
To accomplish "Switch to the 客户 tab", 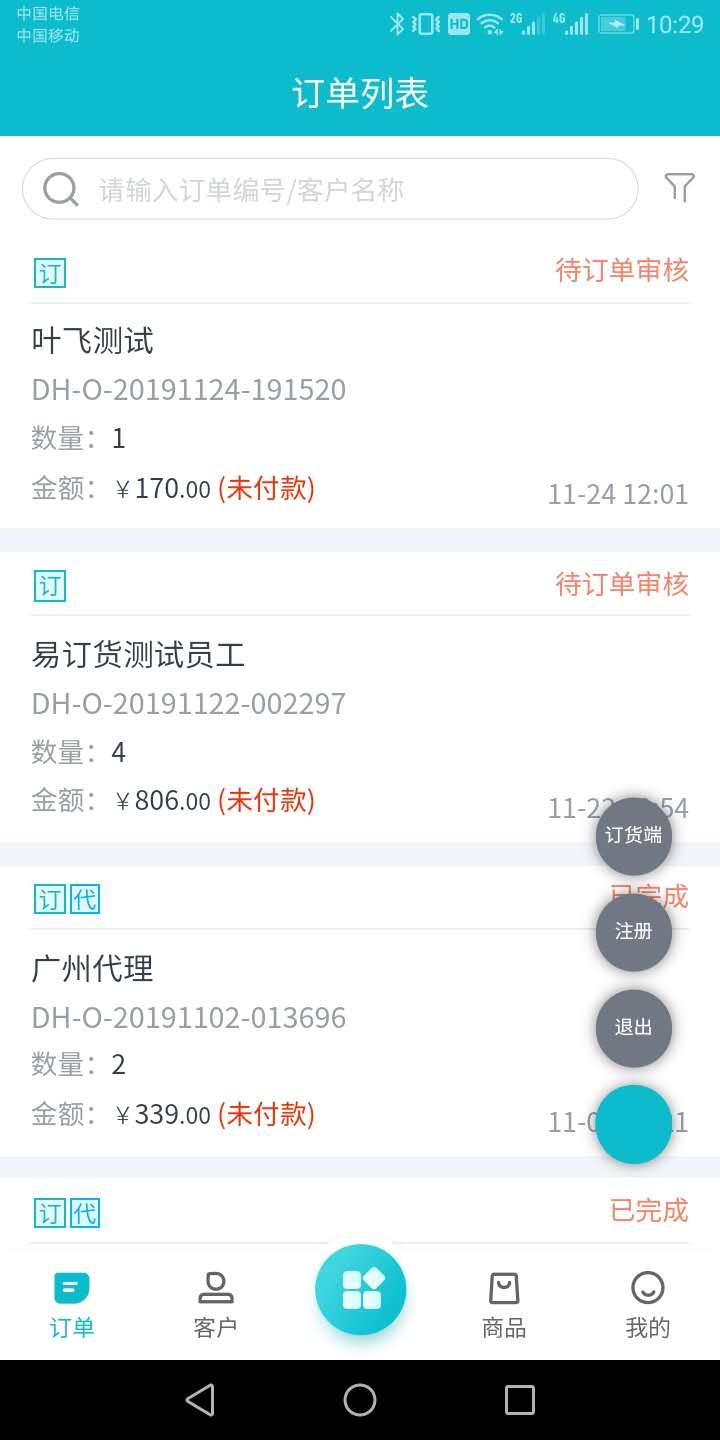I will point(215,1304).
